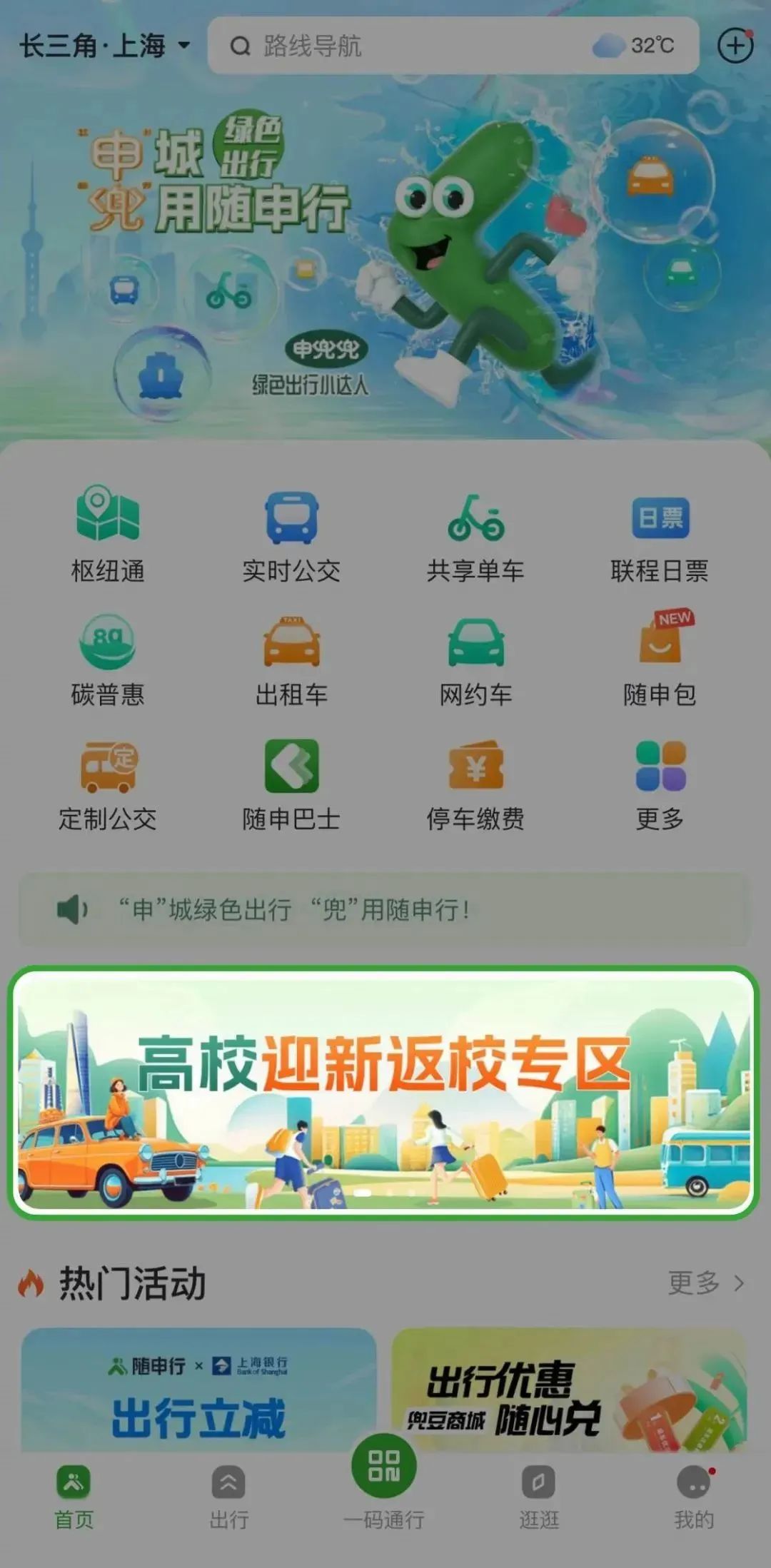Open 碳普惠 service
The height and width of the screenshot is (1568, 771).
[108, 658]
